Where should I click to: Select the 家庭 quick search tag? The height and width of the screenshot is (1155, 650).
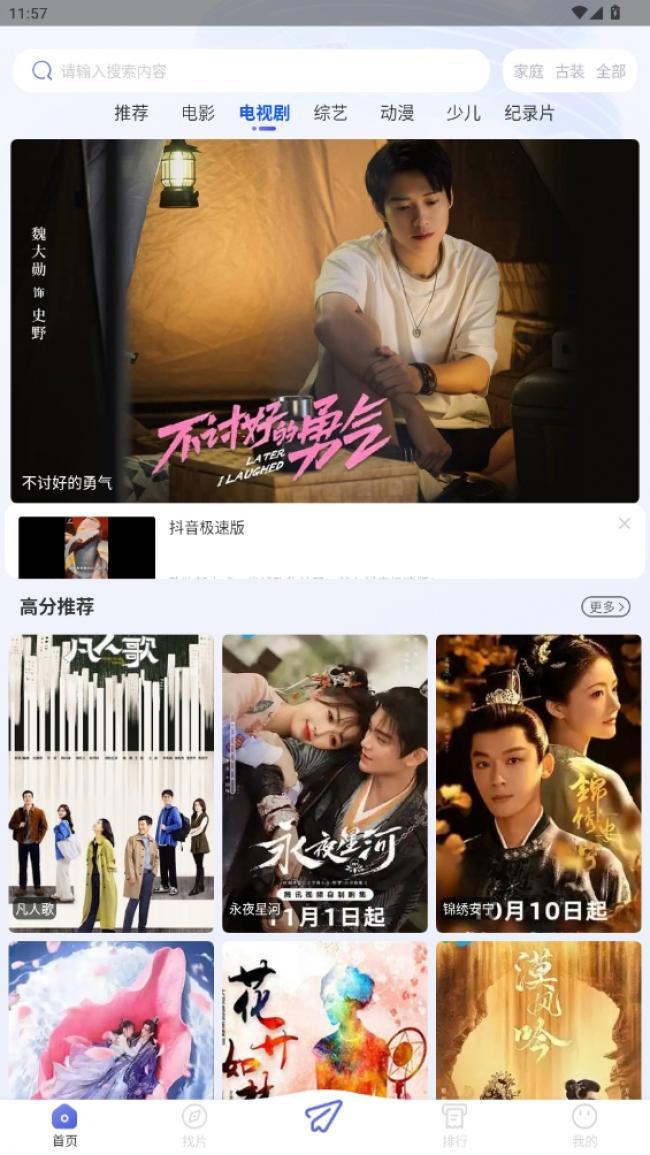tap(528, 71)
